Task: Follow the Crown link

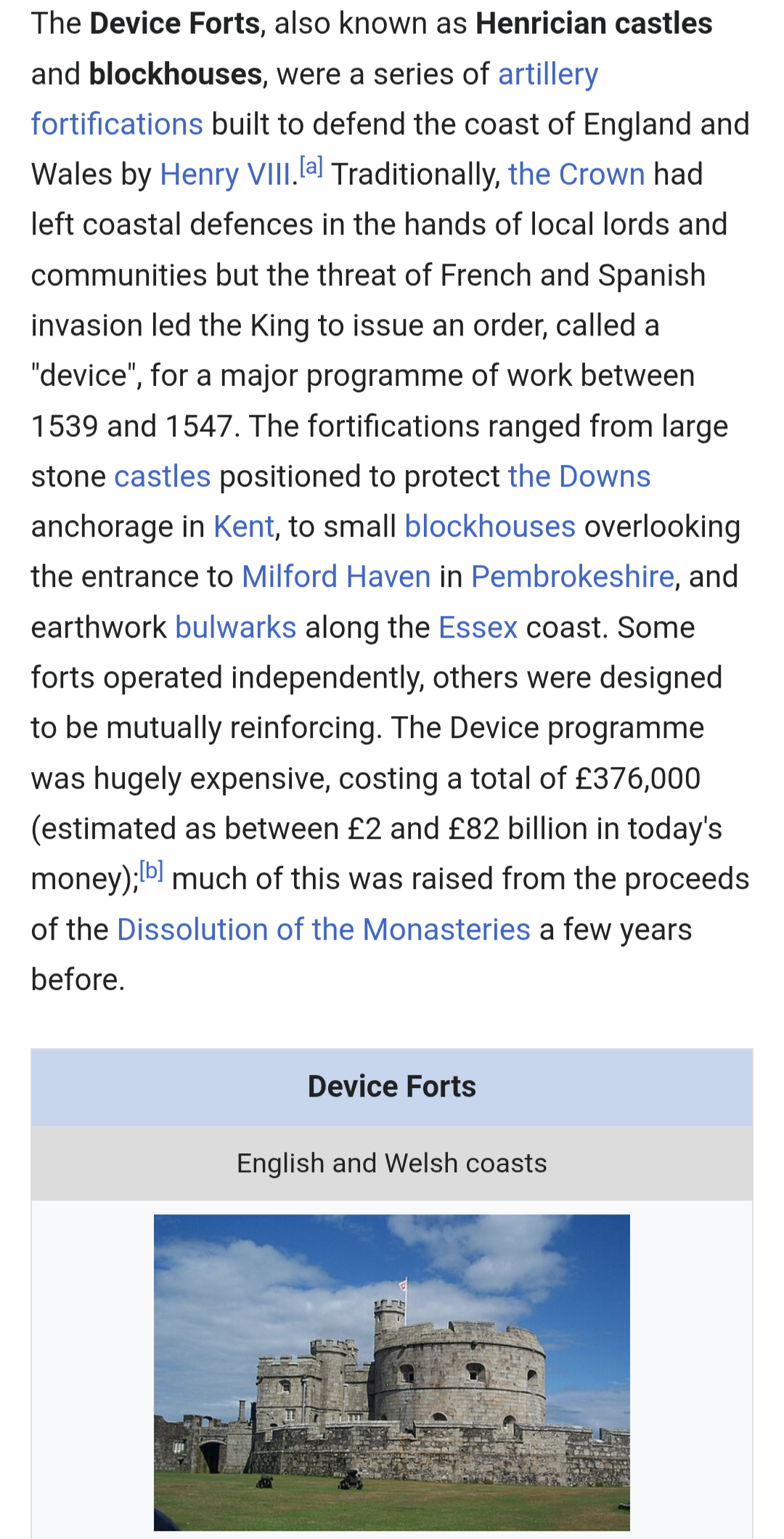Action: tap(576, 175)
